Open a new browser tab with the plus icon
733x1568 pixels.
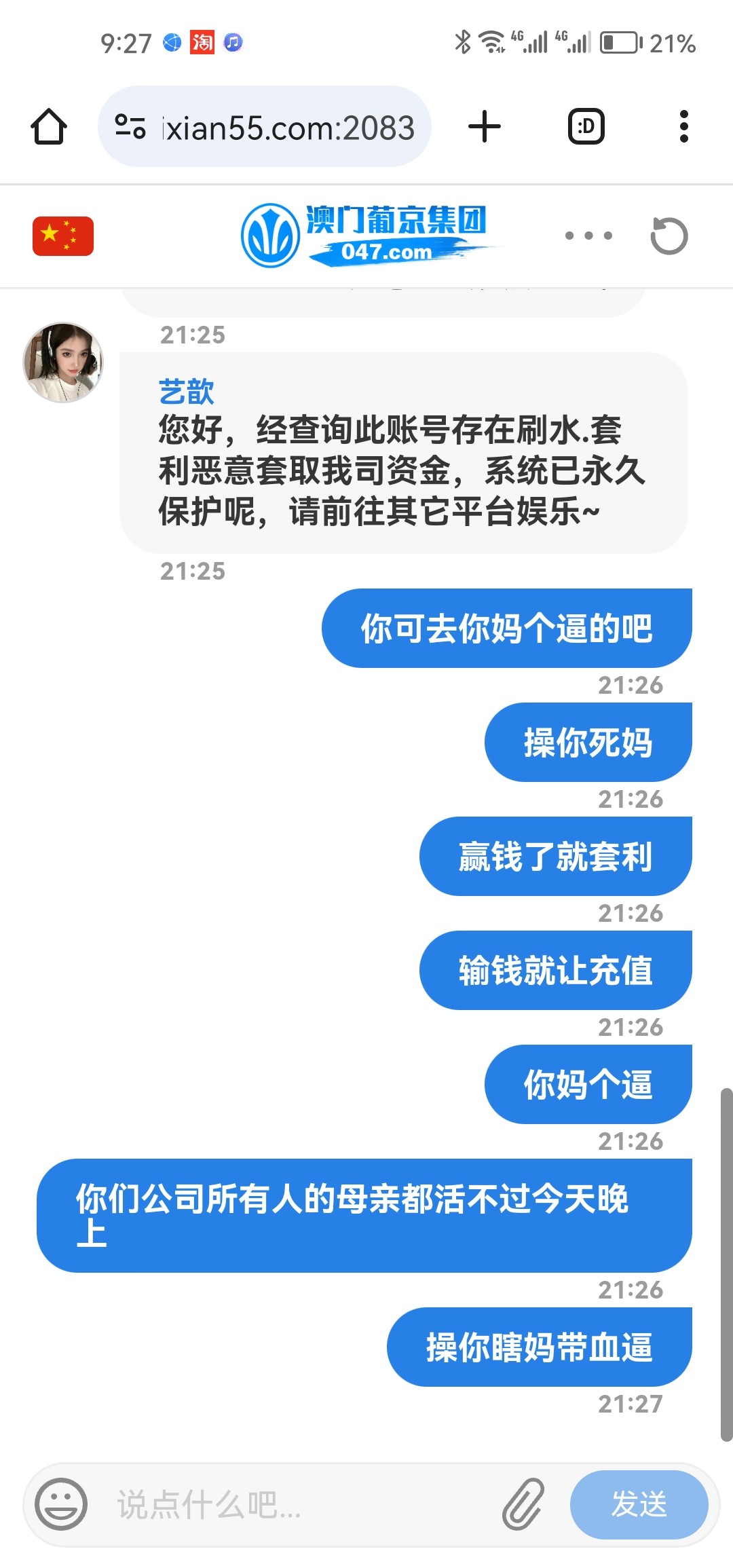coord(484,126)
